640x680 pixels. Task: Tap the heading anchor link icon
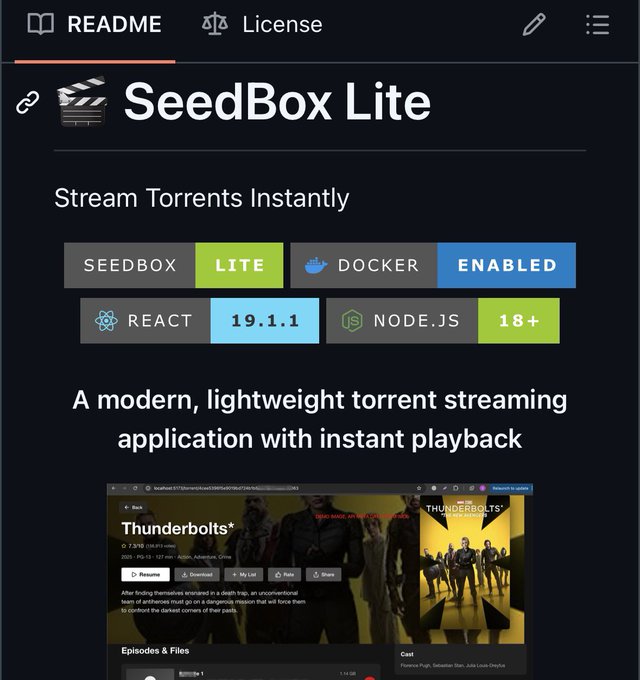click(29, 103)
